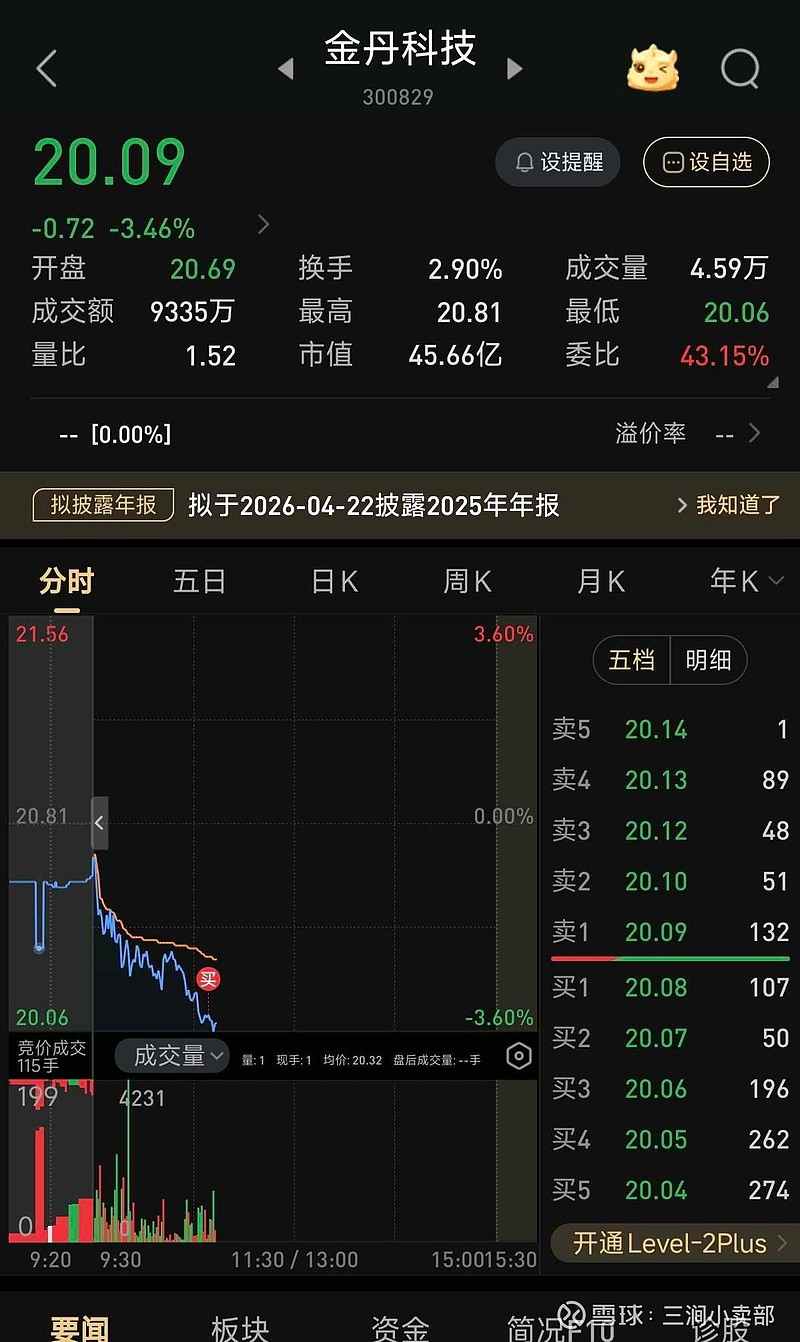Collapse the auction panel arrow on chart

99,823
